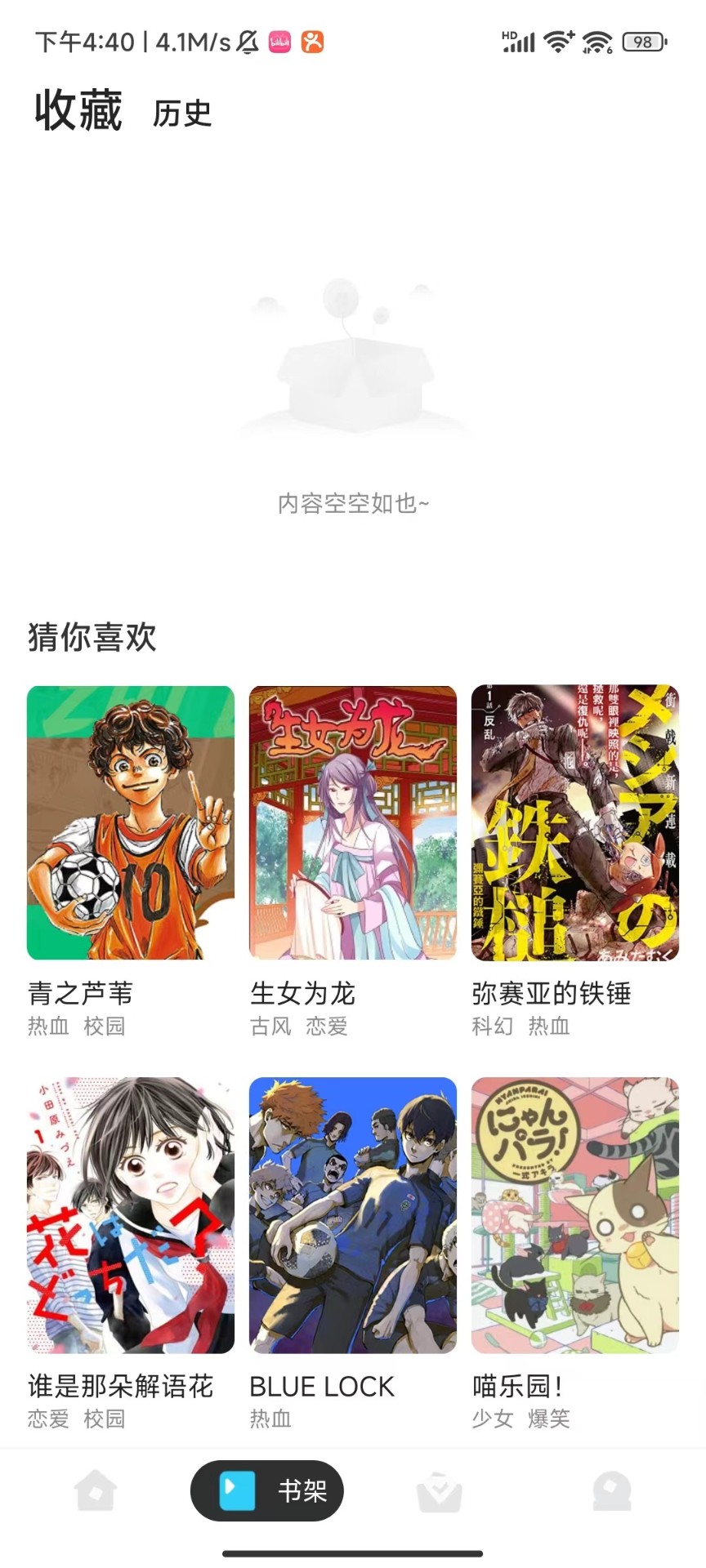Tap the 恋爱 tag under 生女为龙
Screen dimensions: 706x1568
pyautogui.click(x=324, y=1026)
